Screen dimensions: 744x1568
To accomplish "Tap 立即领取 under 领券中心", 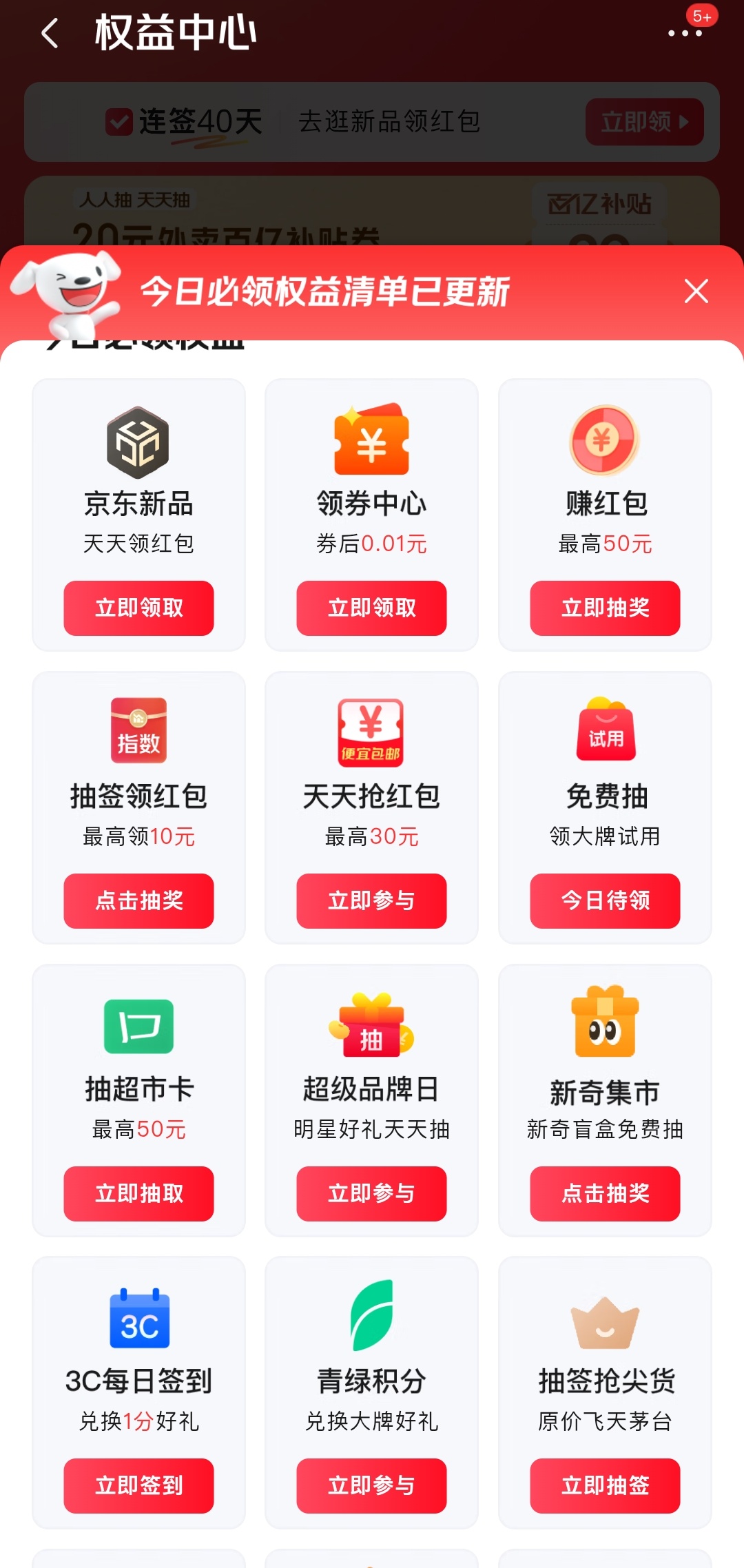I will (371, 608).
